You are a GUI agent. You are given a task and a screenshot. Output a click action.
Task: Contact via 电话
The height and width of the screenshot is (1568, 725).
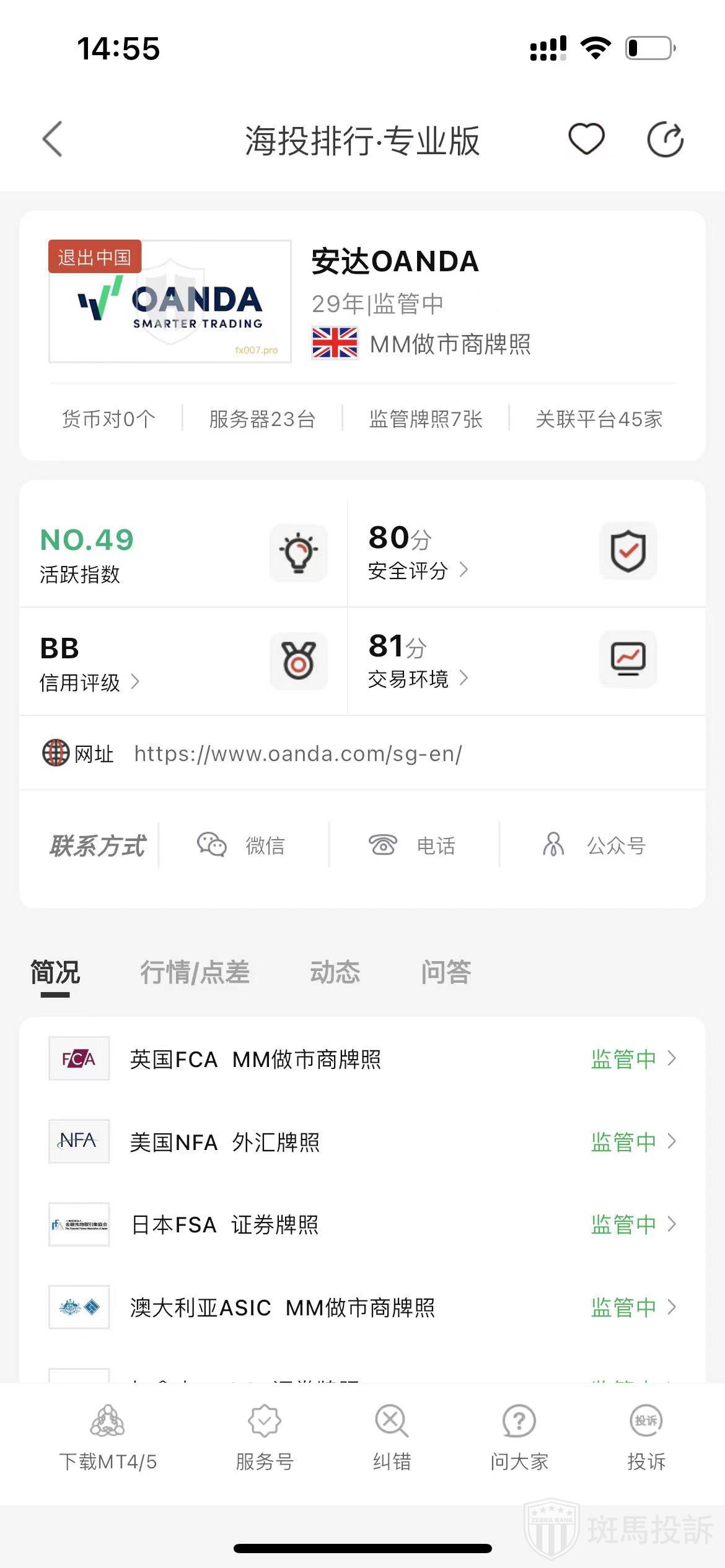point(413,845)
